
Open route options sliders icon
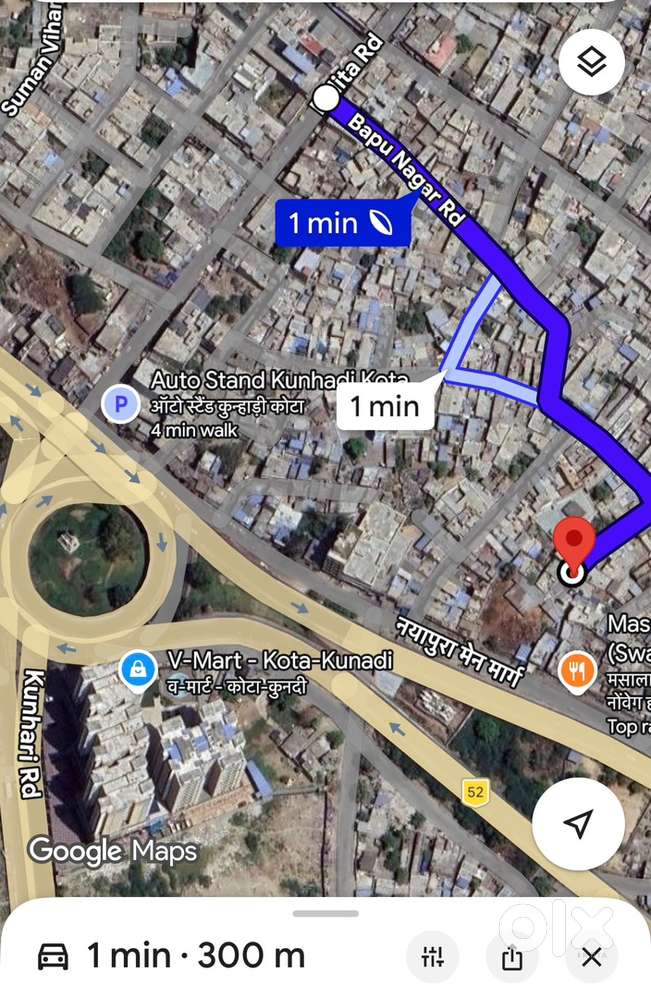432,957
